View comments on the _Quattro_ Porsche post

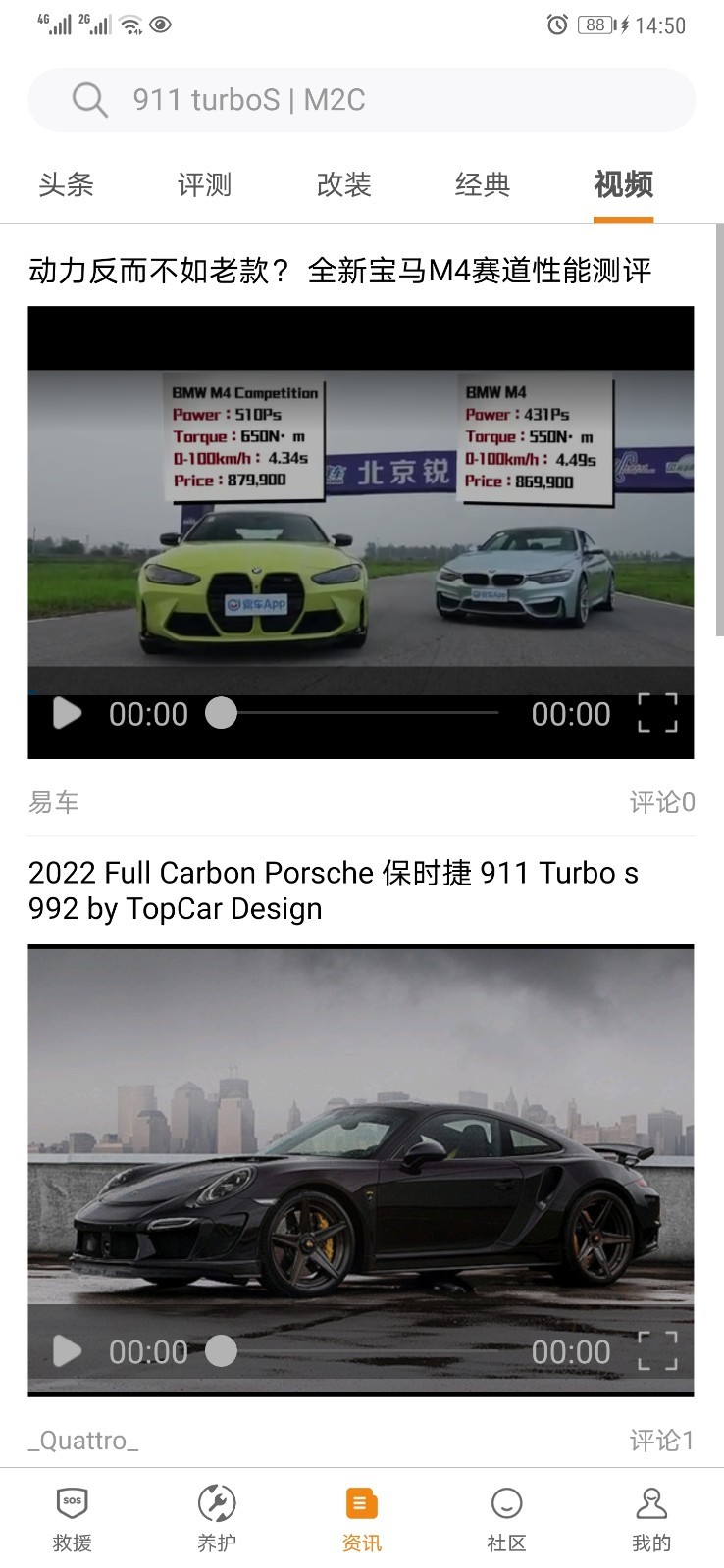click(x=661, y=1440)
